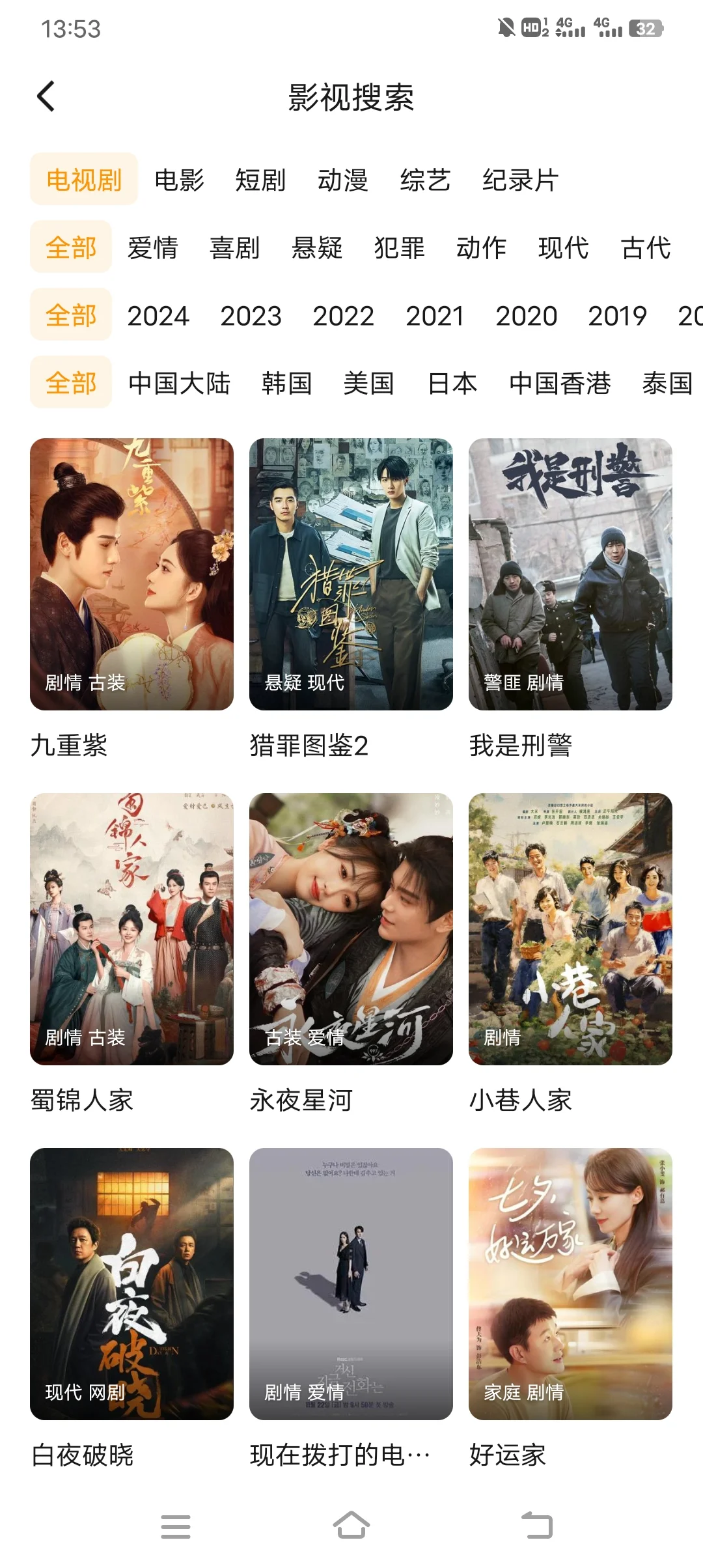Choose the 古代 genre filter
The height and width of the screenshot is (1568, 703).
pos(645,248)
